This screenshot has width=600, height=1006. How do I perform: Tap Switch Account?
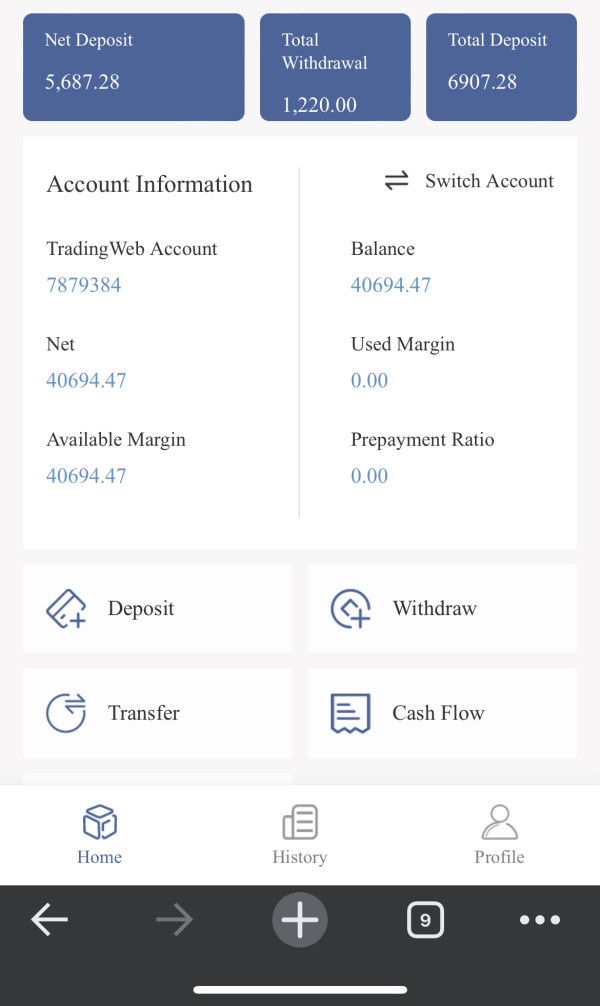[469, 181]
